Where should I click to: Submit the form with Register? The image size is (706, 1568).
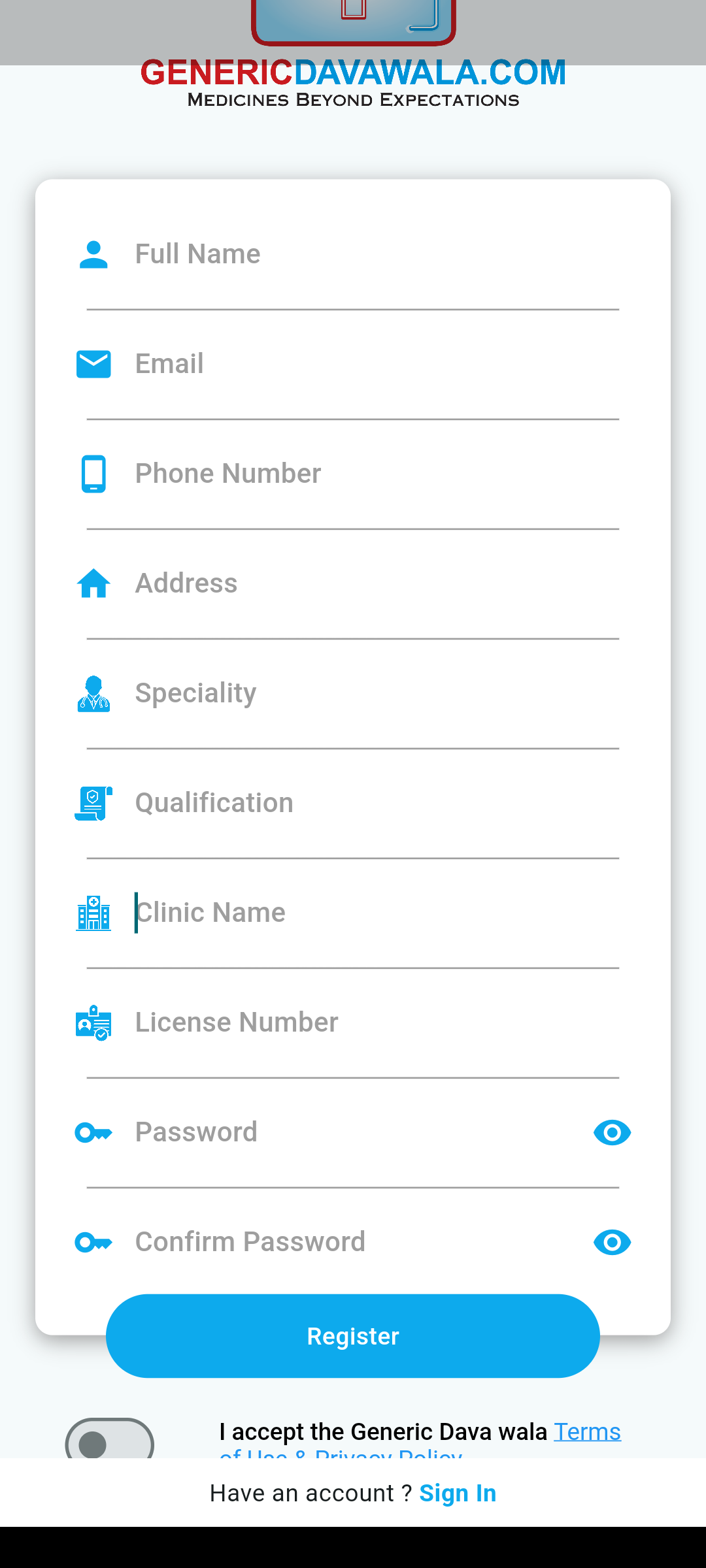tap(353, 1336)
